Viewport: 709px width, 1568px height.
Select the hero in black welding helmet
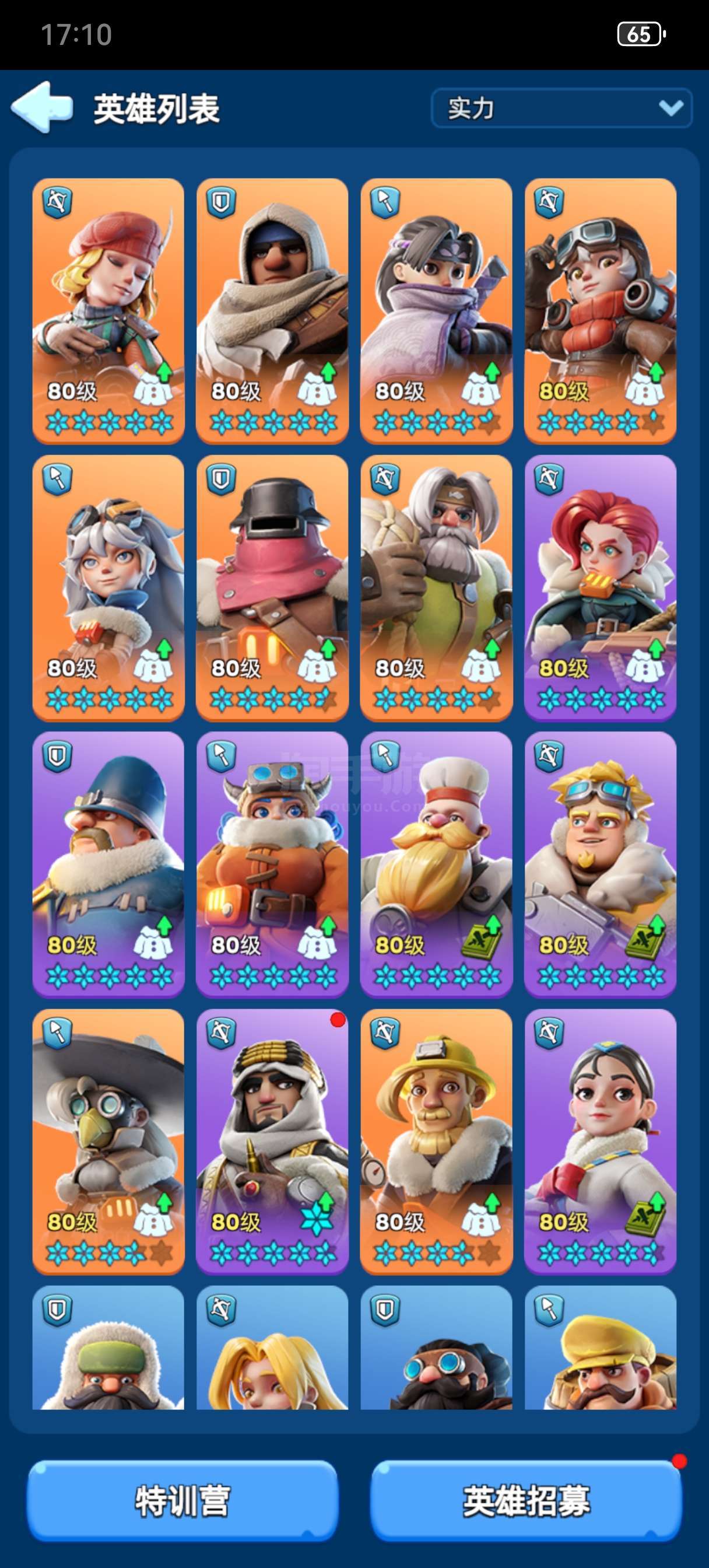272,588
